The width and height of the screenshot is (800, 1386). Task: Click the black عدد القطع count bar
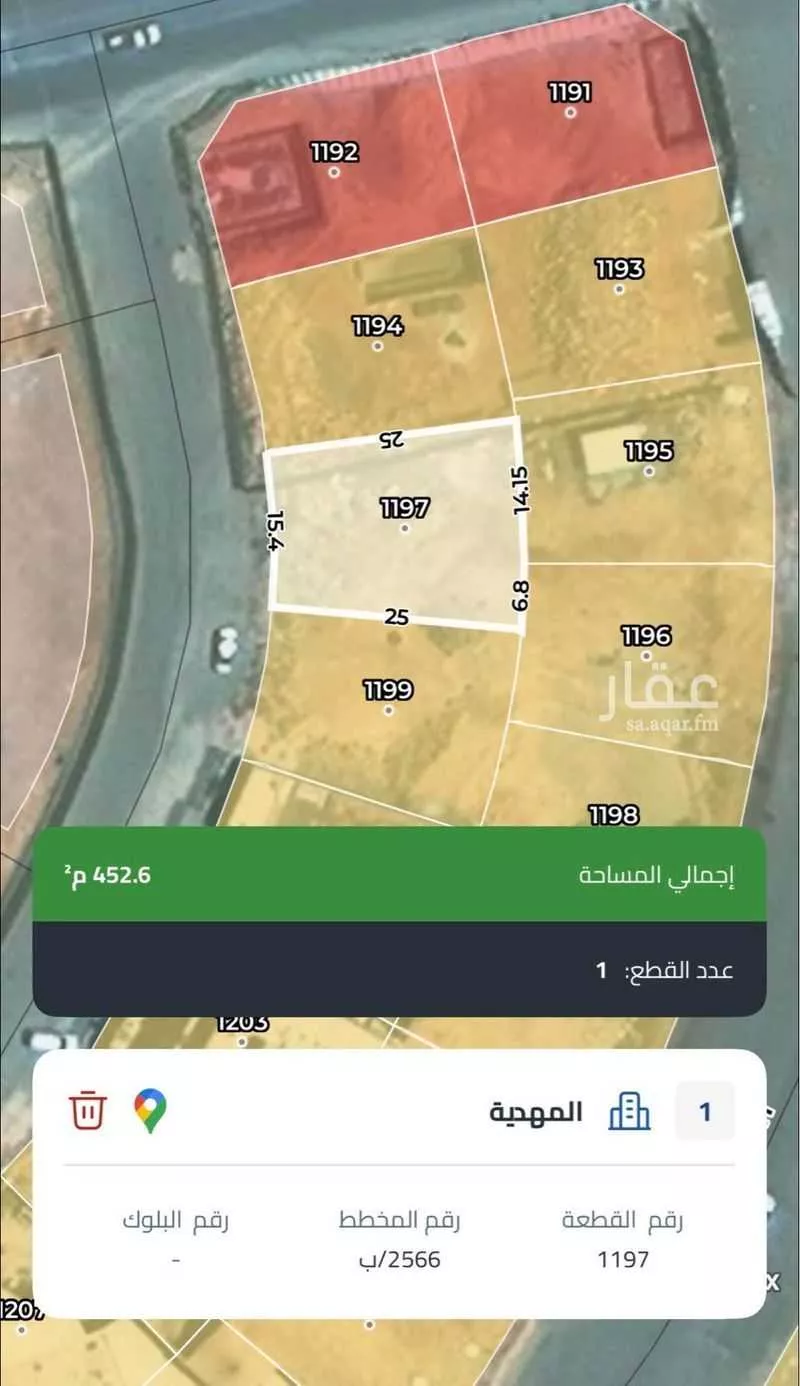tap(400, 968)
